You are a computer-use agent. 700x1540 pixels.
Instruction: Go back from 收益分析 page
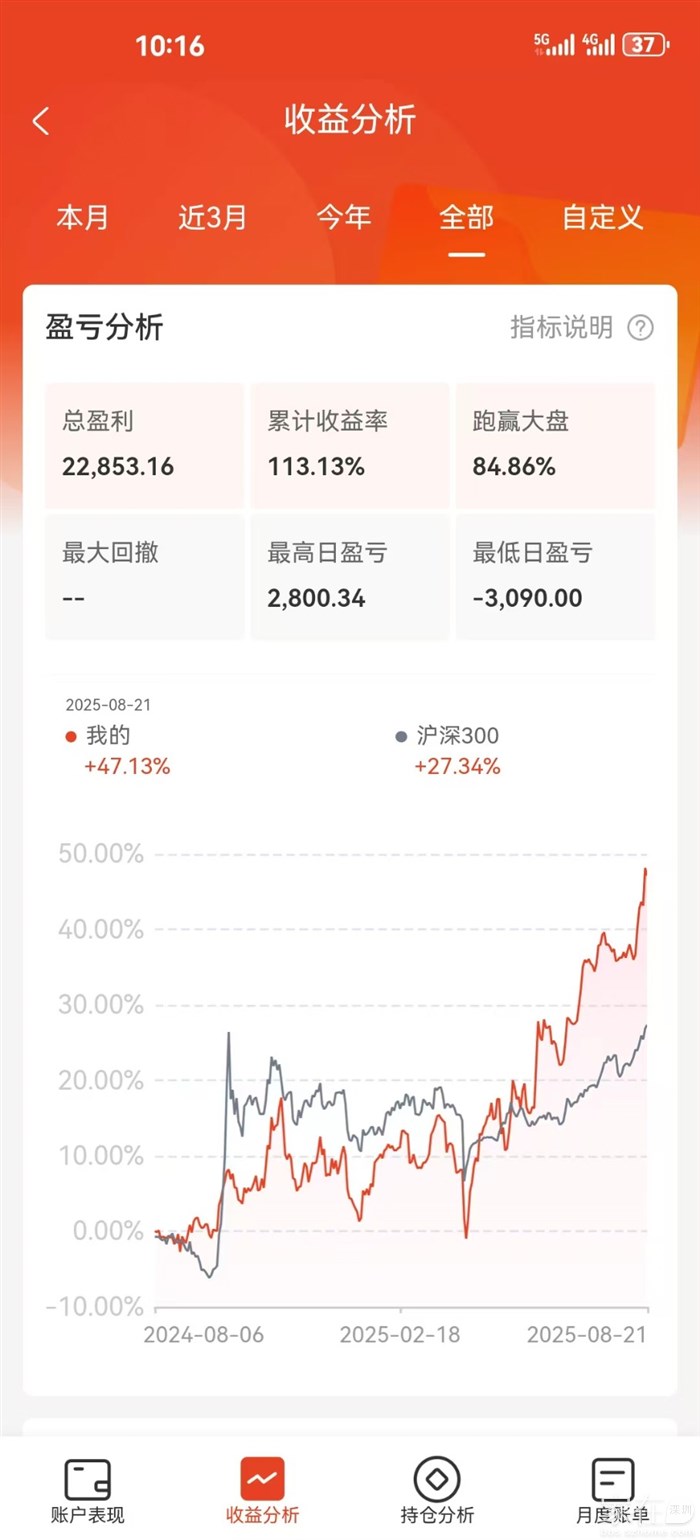(41, 121)
